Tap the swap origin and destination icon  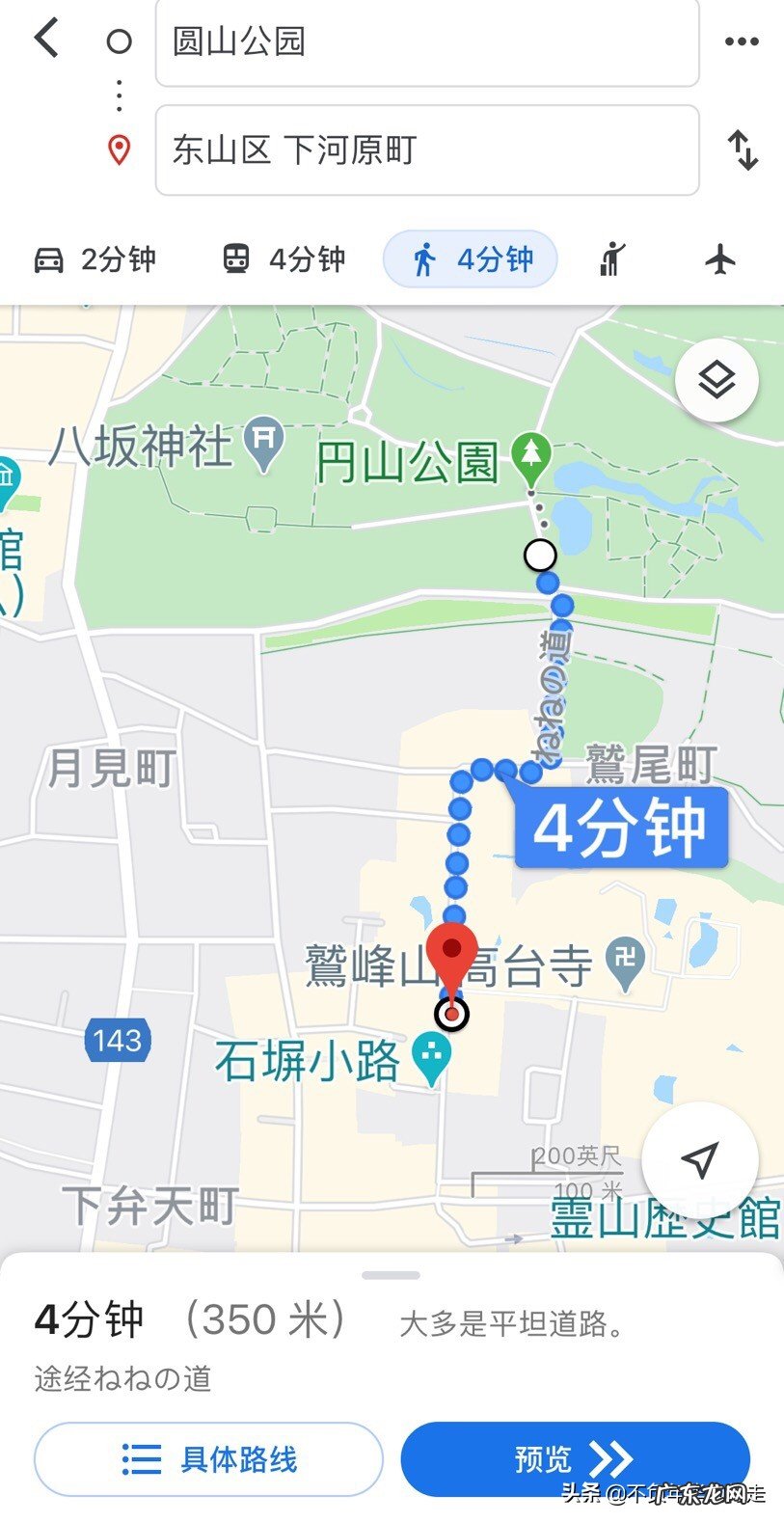click(x=743, y=151)
